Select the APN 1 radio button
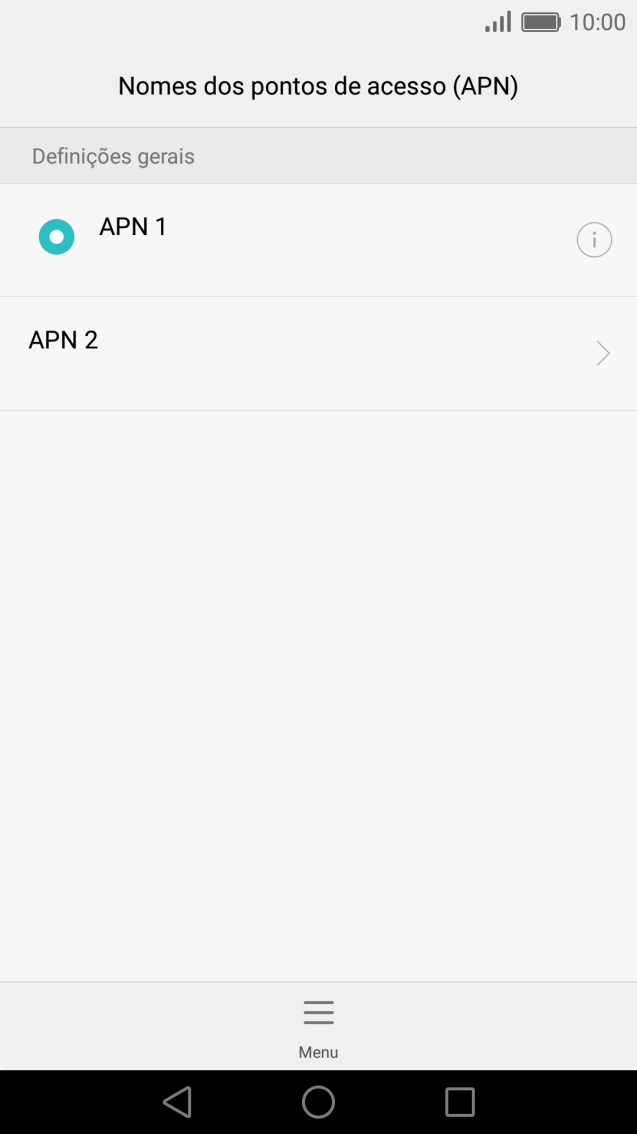Image resolution: width=637 pixels, height=1134 pixels. click(x=56, y=236)
